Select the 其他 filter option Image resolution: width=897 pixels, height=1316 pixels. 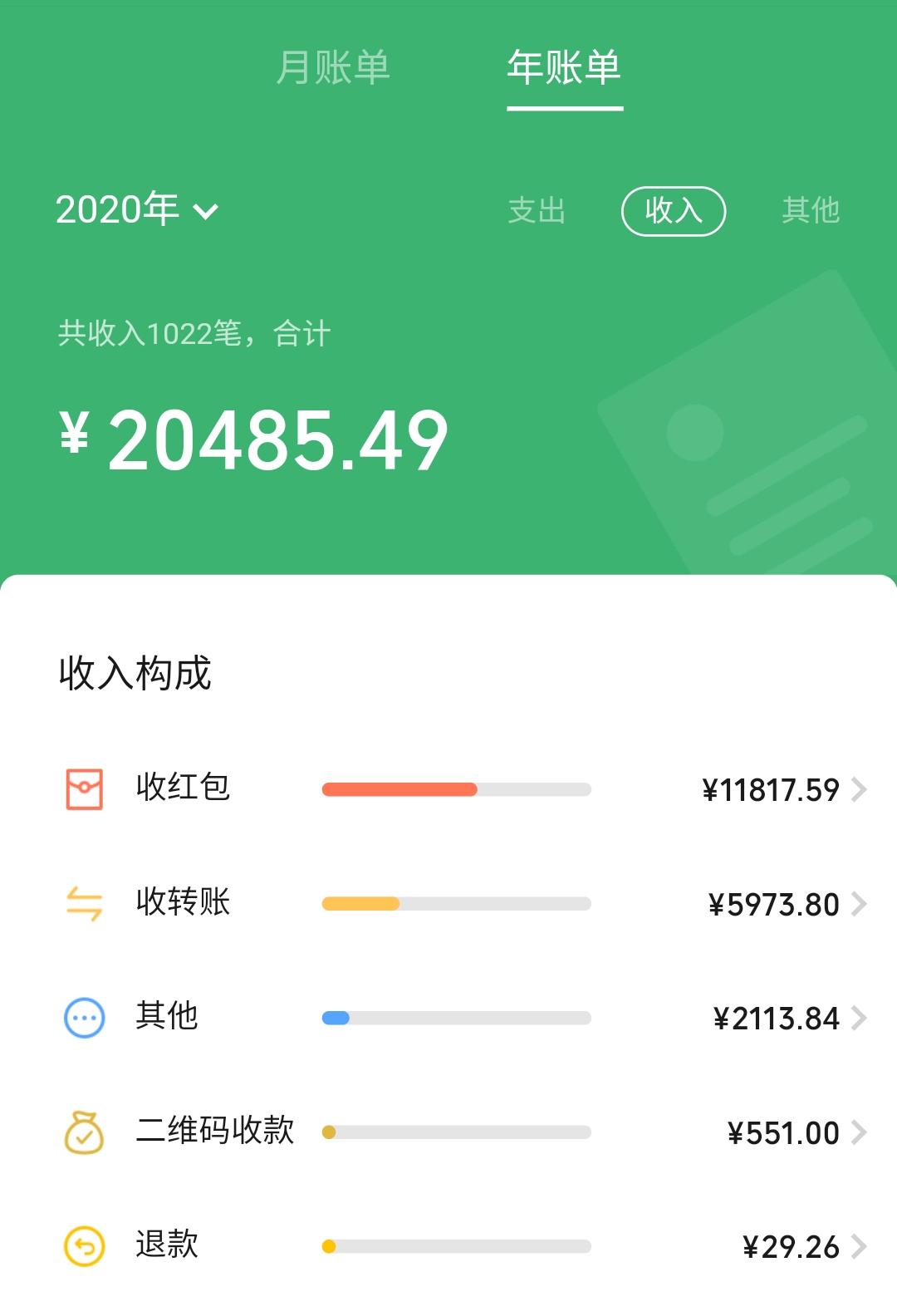pos(811,212)
